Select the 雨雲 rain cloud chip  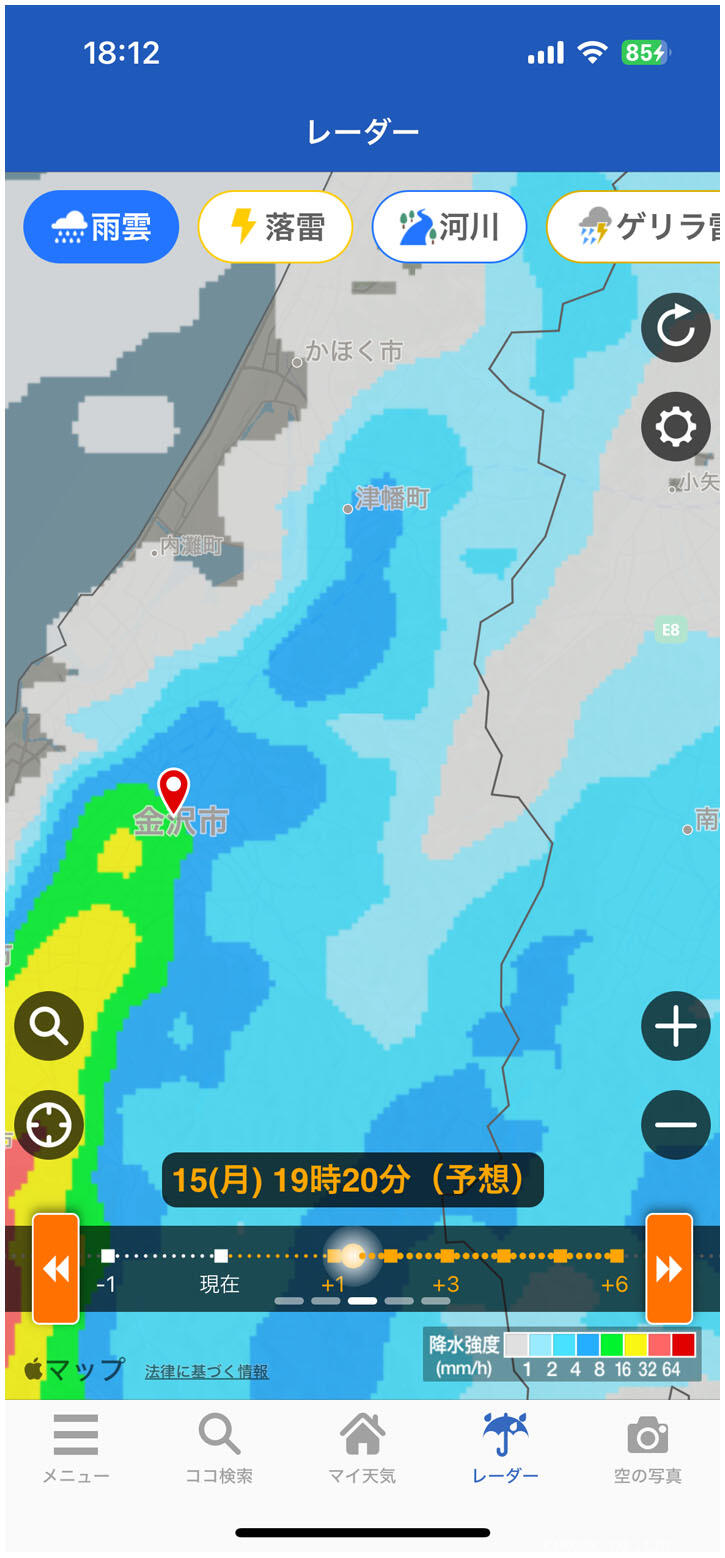(101, 227)
